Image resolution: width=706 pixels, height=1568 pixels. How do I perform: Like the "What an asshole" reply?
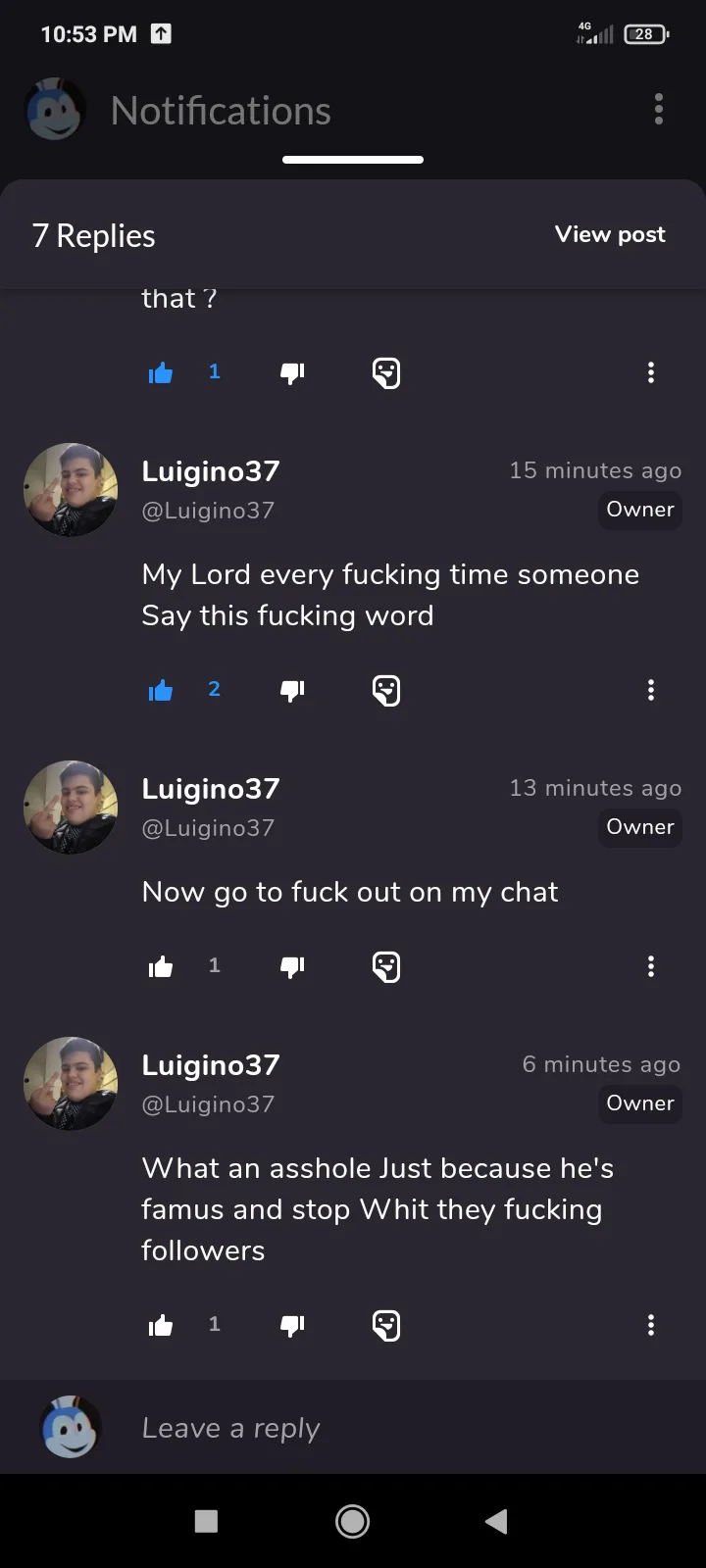pos(161,1326)
